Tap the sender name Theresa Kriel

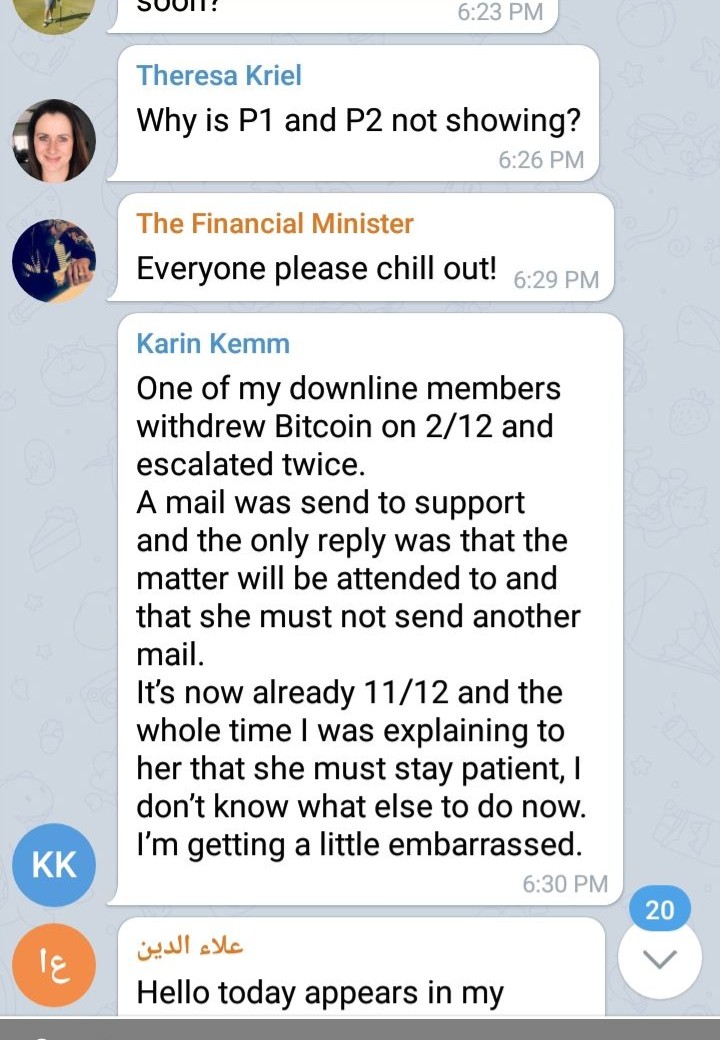point(218,75)
